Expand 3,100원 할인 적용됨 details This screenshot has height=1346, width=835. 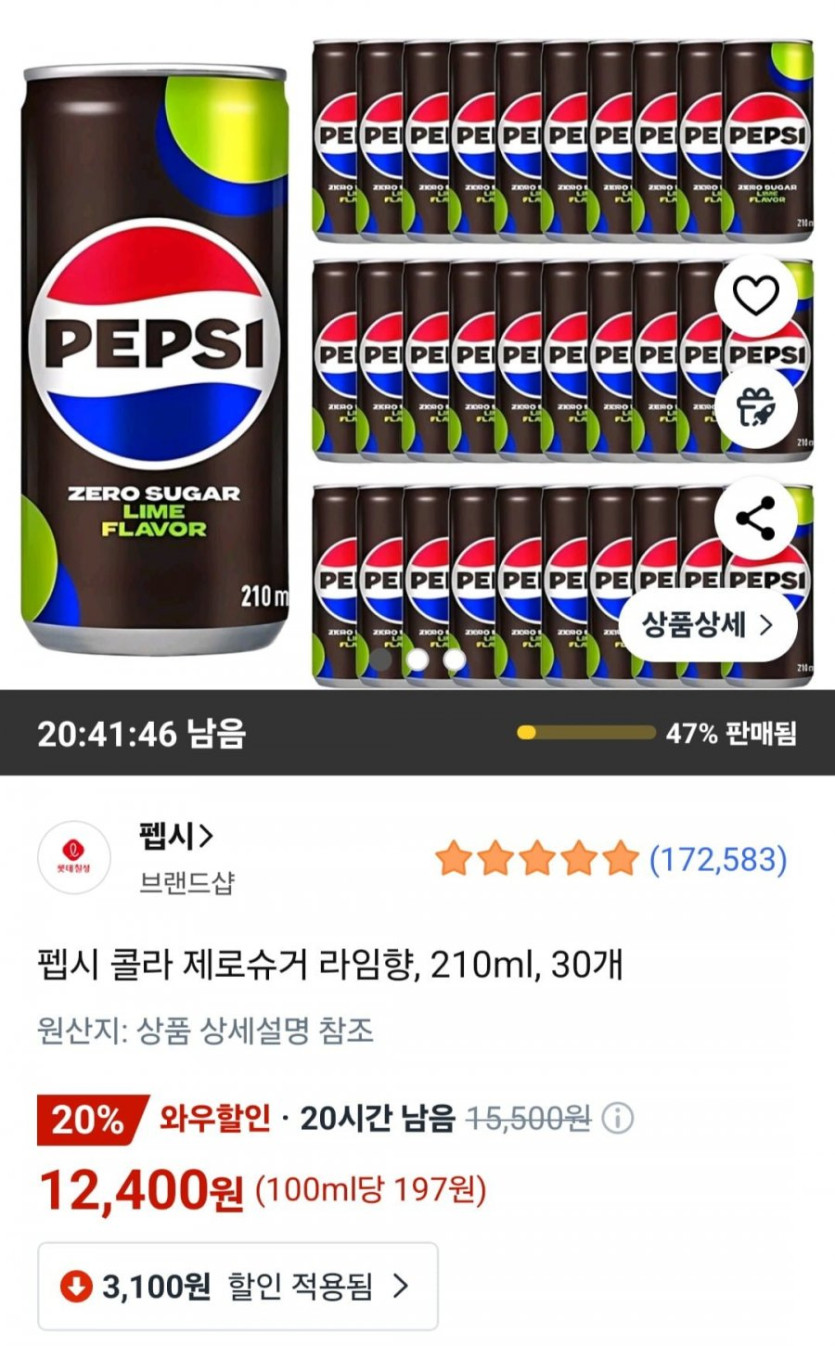(238, 1286)
